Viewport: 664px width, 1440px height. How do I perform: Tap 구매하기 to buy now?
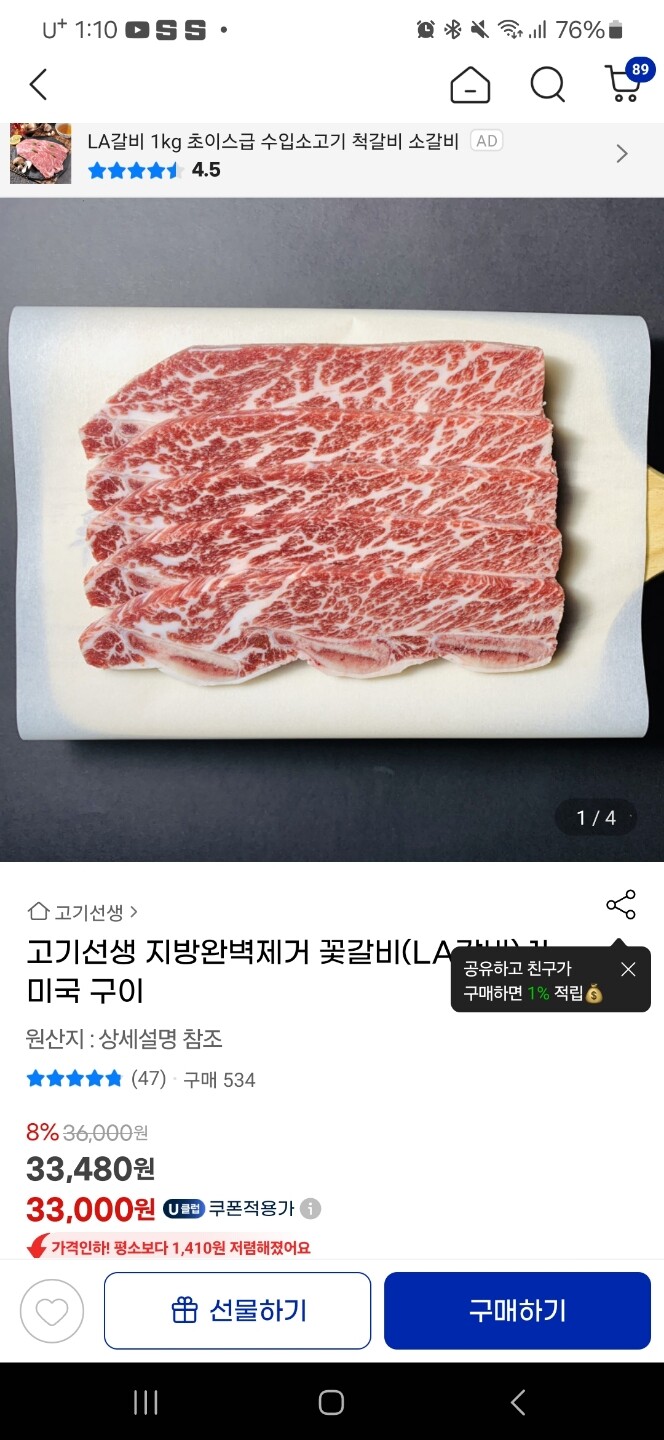tap(517, 1311)
